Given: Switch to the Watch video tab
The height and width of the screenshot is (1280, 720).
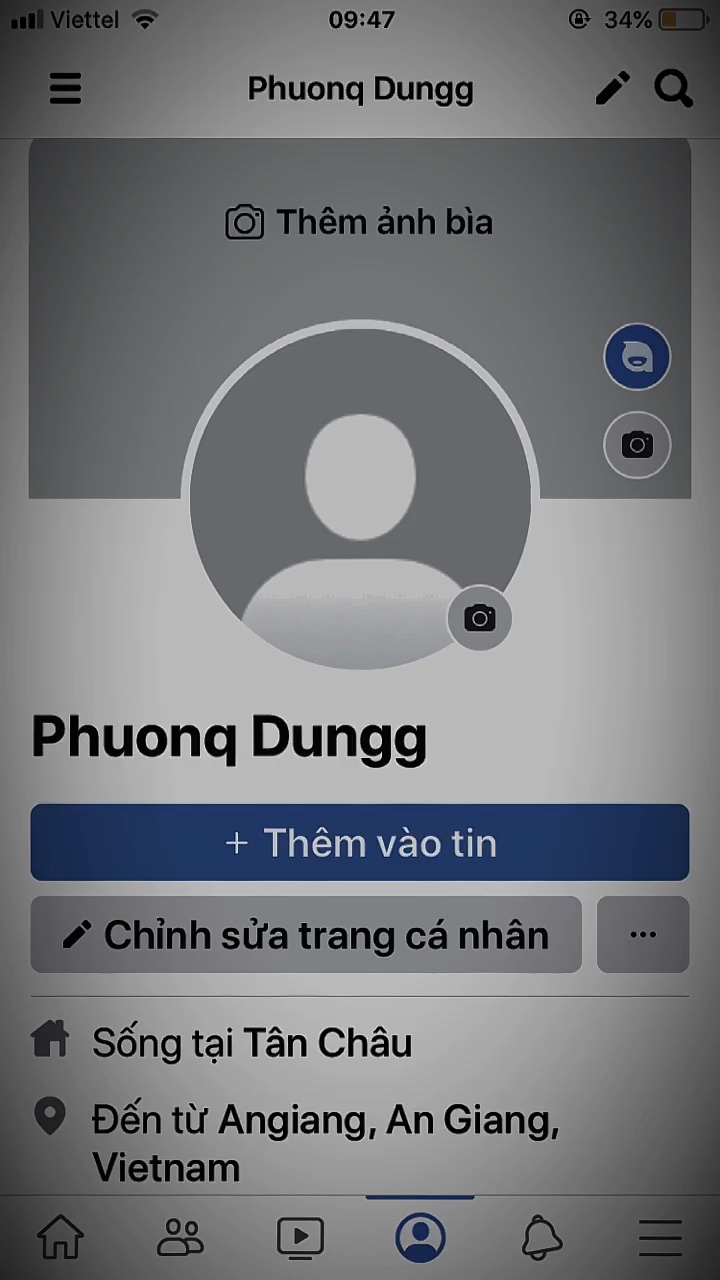Looking at the screenshot, I should coord(300,1238).
